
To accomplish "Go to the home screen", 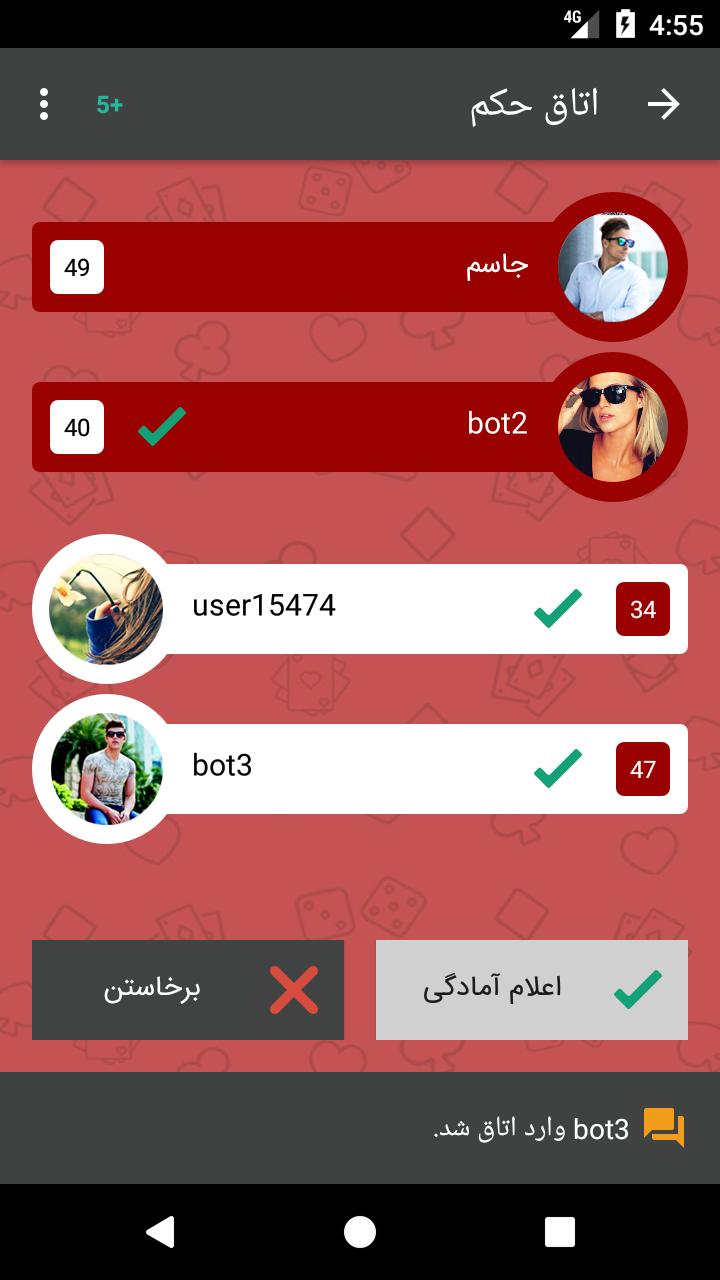I will coord(360,1232).
